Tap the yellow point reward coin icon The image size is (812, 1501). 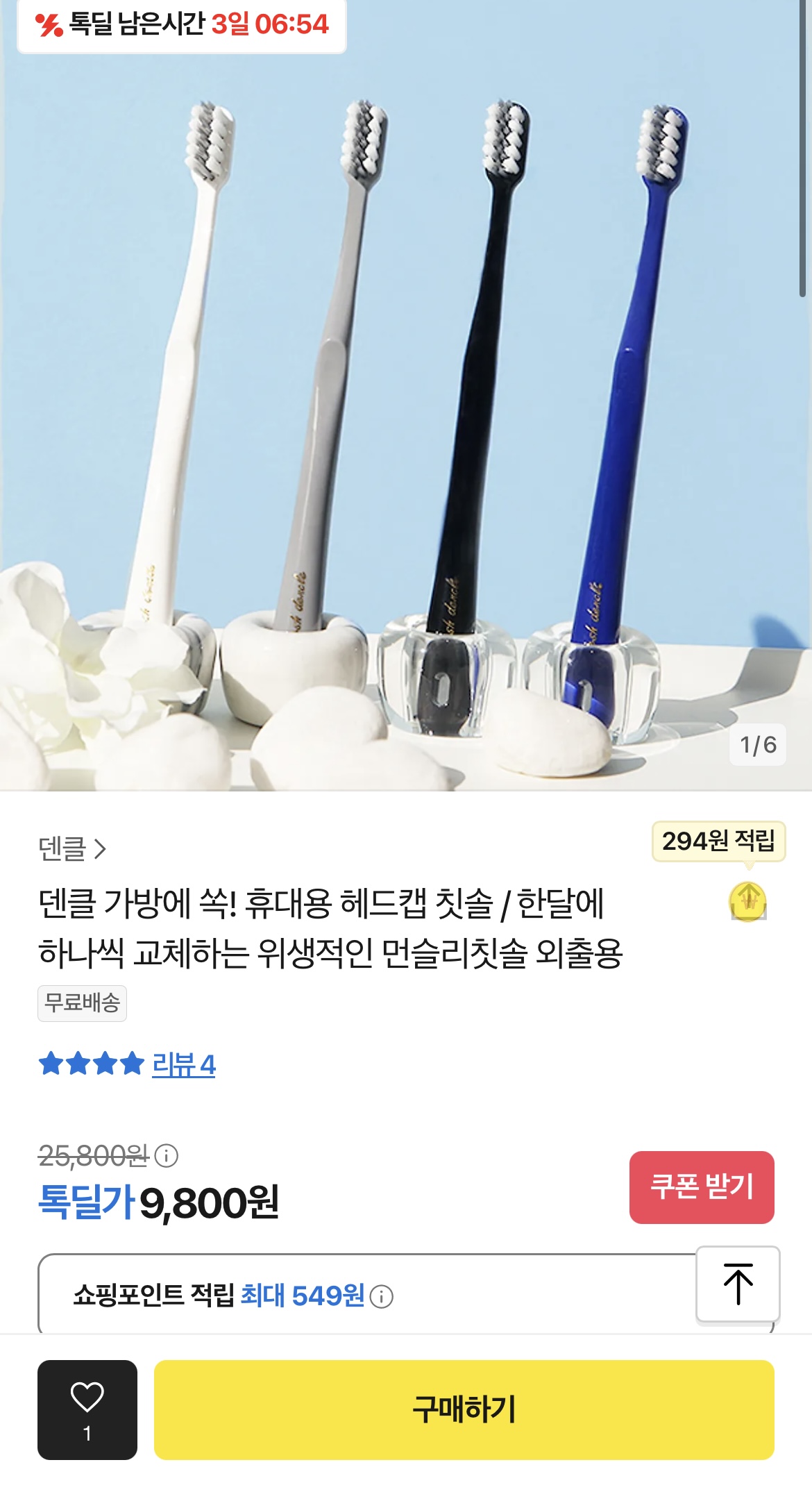click(x=748, y=901)
